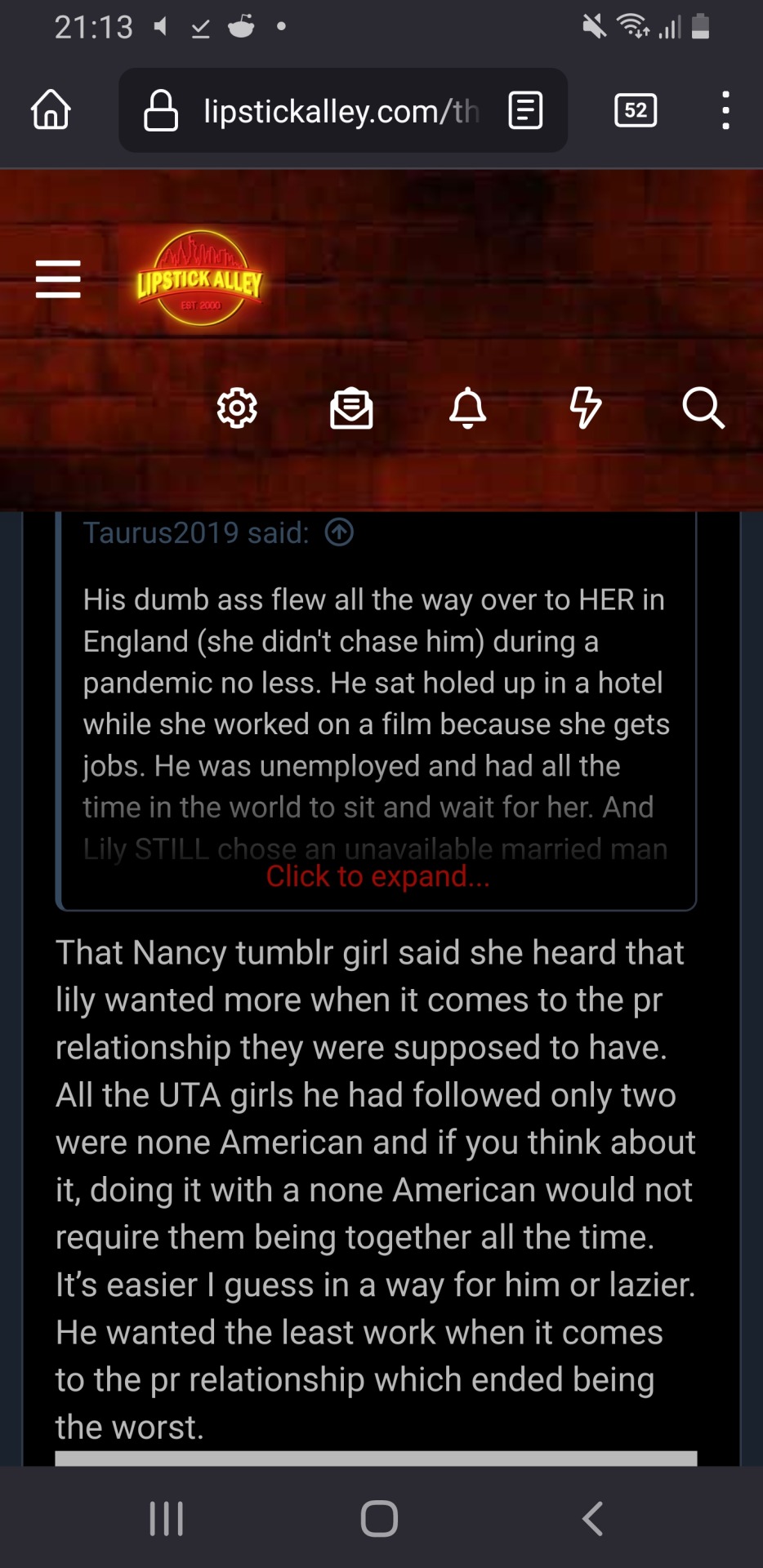Tap the Lipstick Alley logo

point(200,279)
